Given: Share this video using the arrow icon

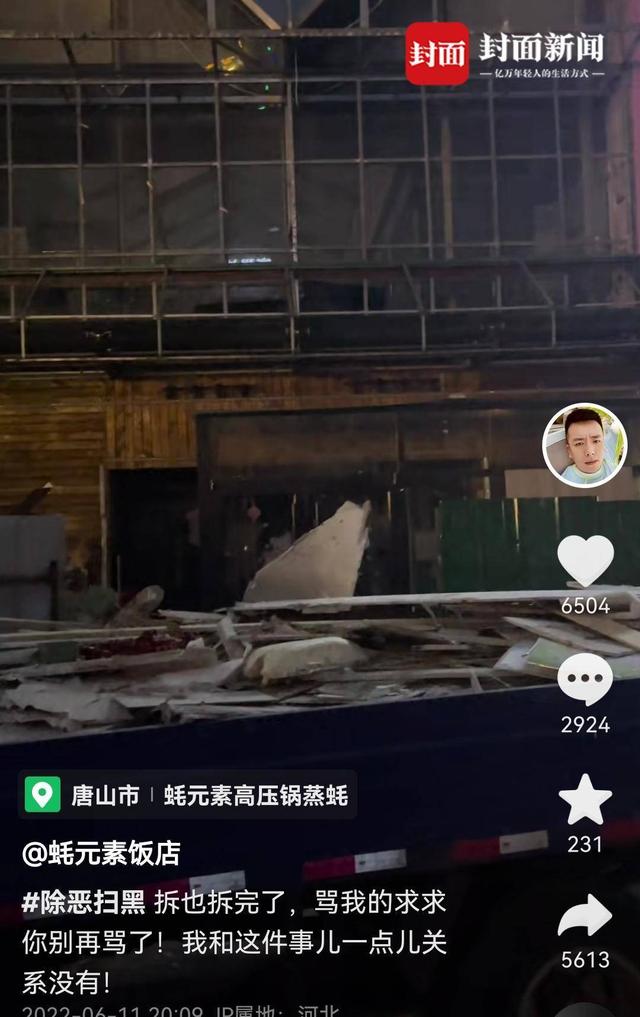Looking at the screenshot, I should 585,916.
